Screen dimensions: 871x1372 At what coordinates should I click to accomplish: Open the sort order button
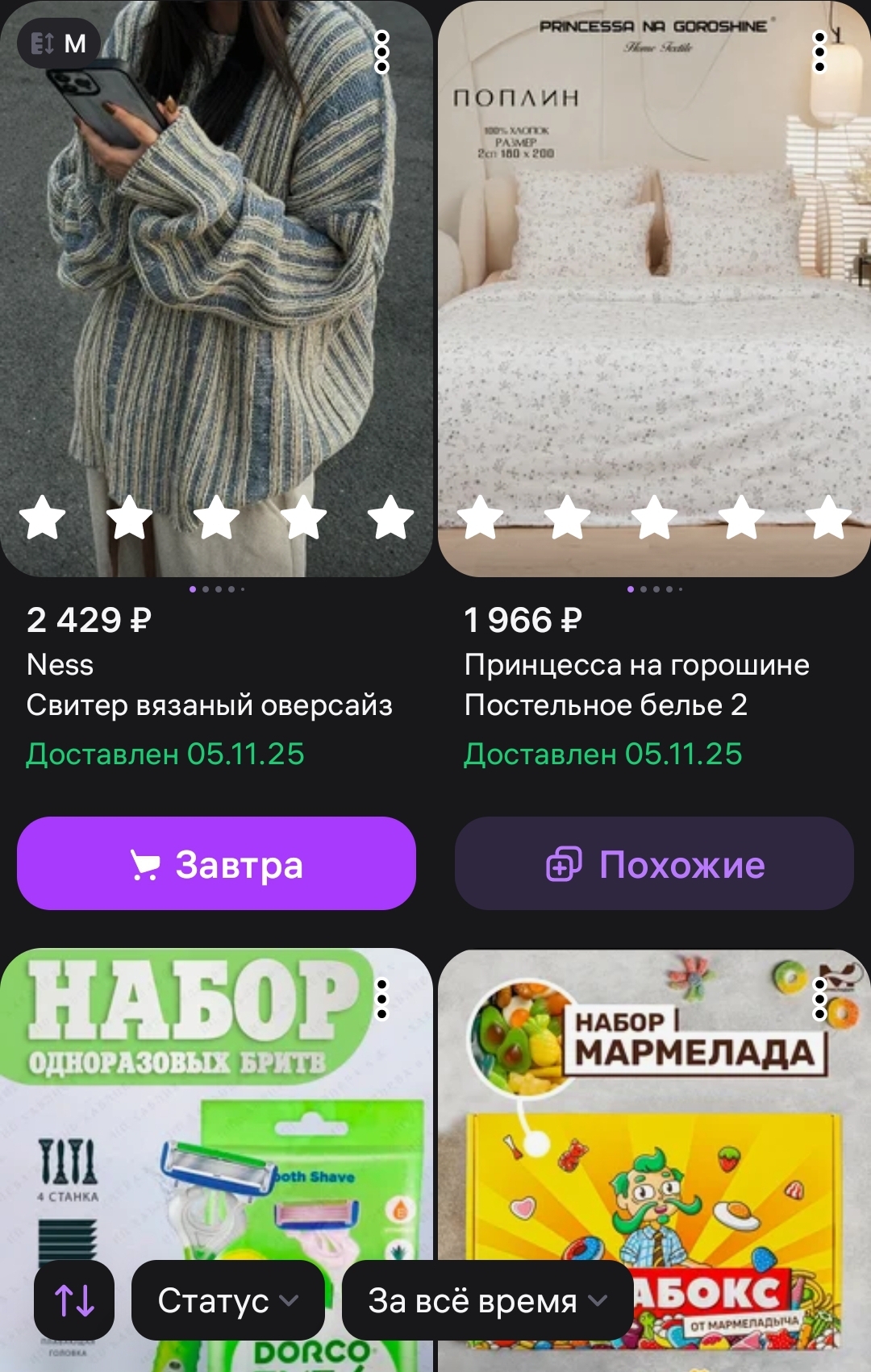point(74,1300)
